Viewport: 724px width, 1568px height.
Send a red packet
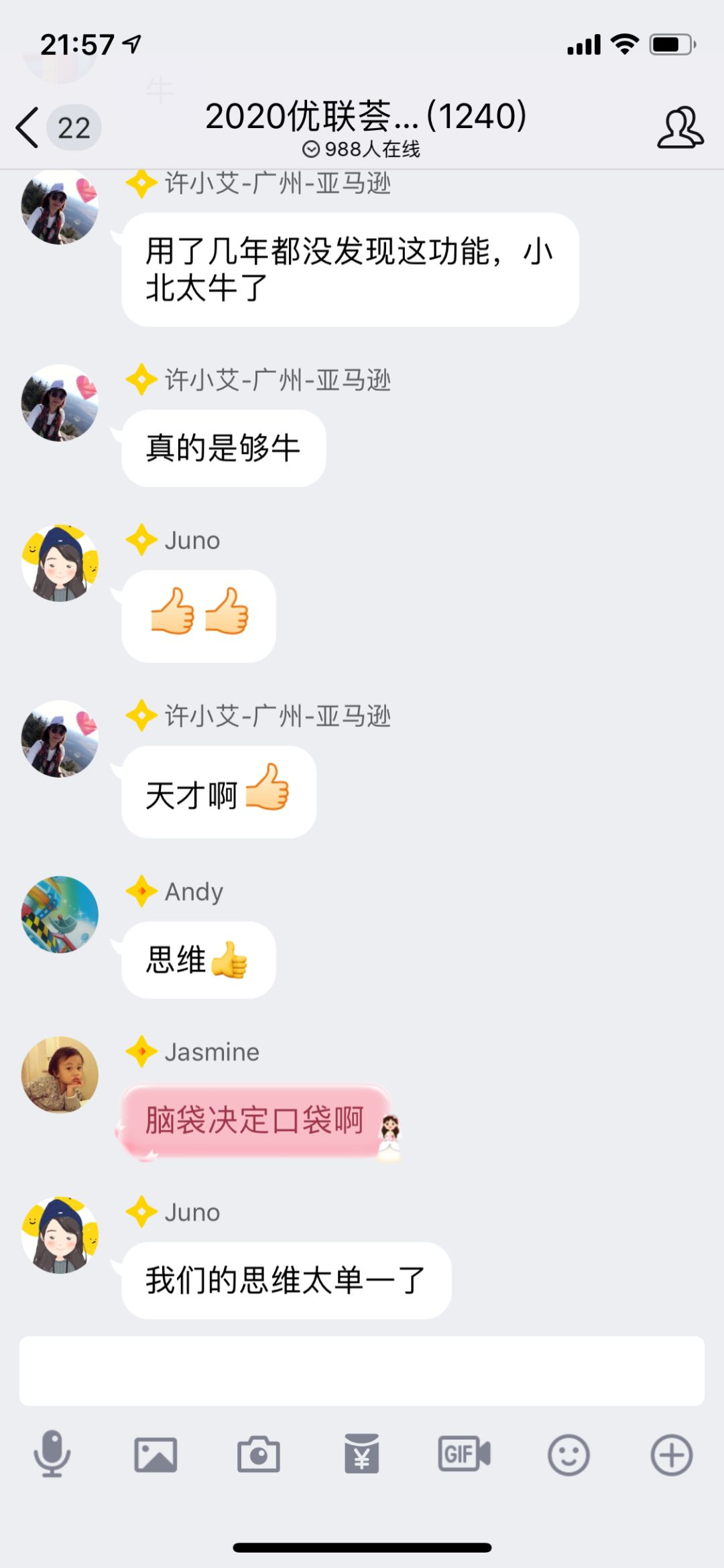tap(362, 1455)
